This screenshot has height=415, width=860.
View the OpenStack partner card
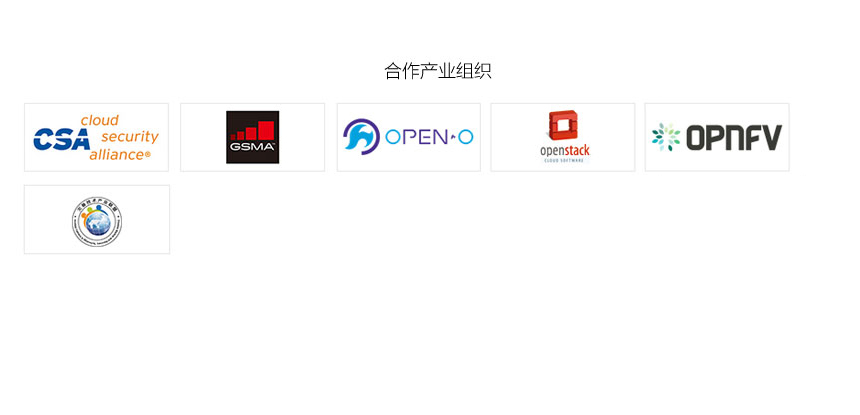click(563, 137)
